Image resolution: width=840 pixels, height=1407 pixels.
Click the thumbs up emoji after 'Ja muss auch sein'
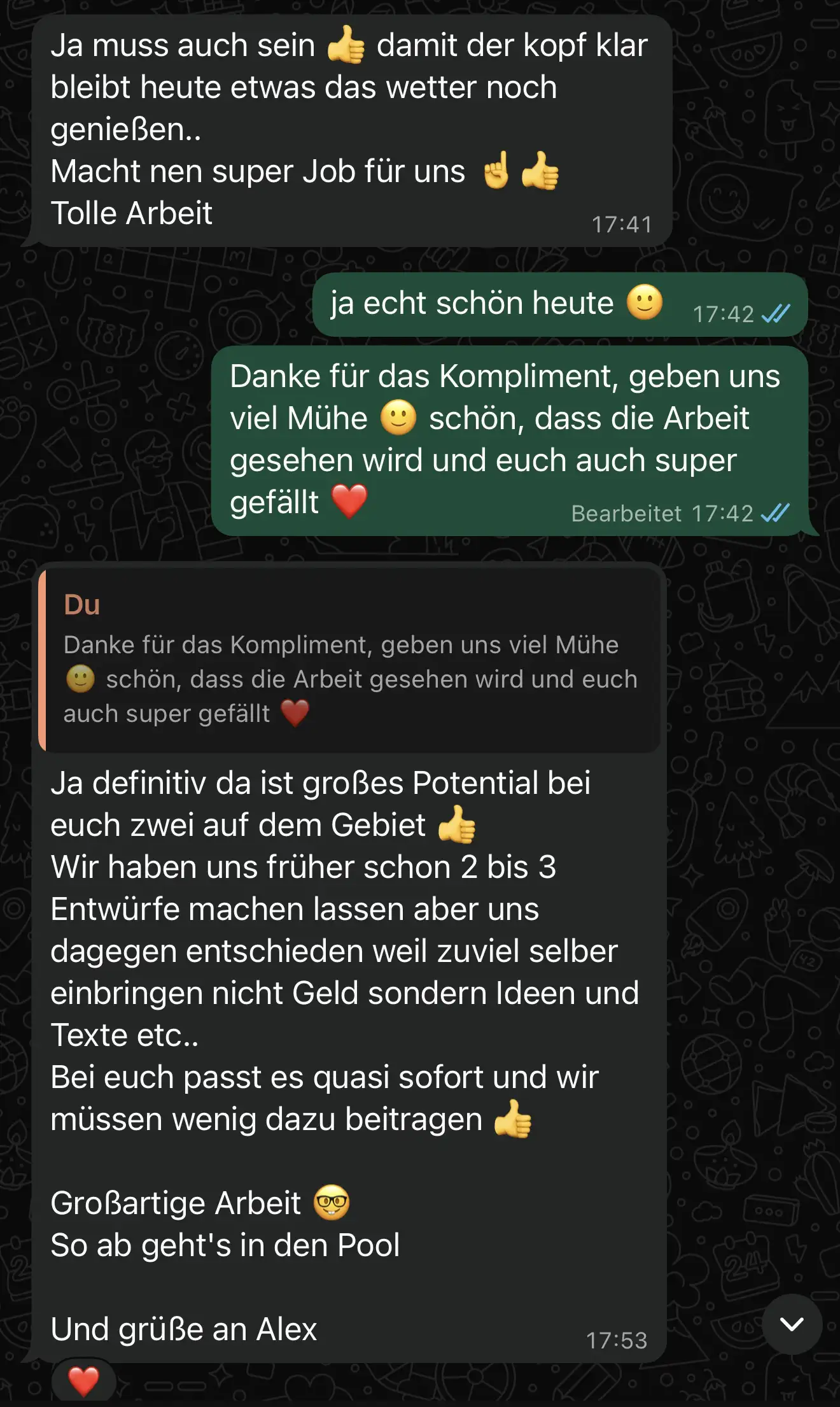click(x=345, y=45)
